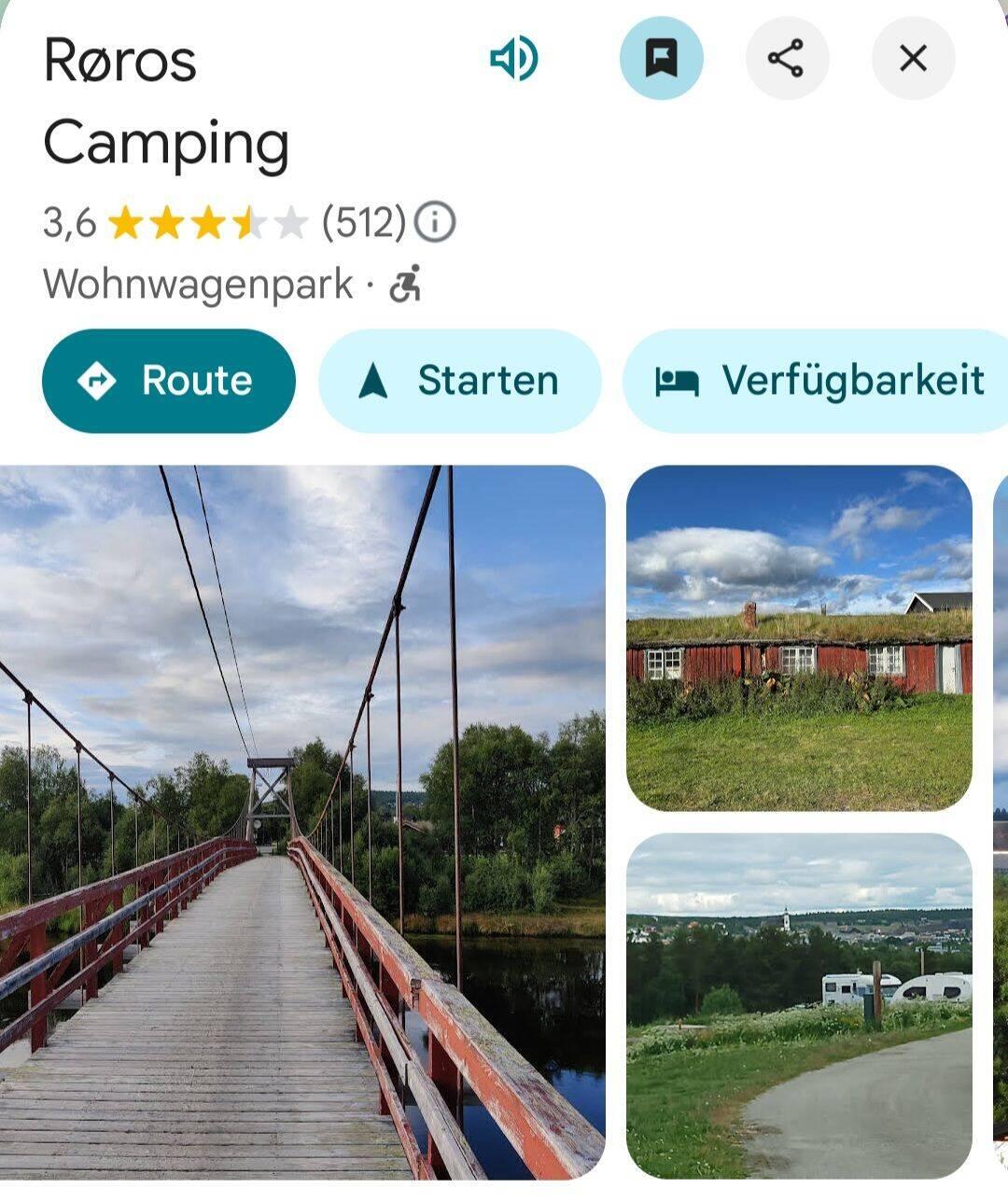Check Verfügbarkeit for this campsite
Screen dimensions: 1008x1202
pyautogui.click(x=819, y=381)
